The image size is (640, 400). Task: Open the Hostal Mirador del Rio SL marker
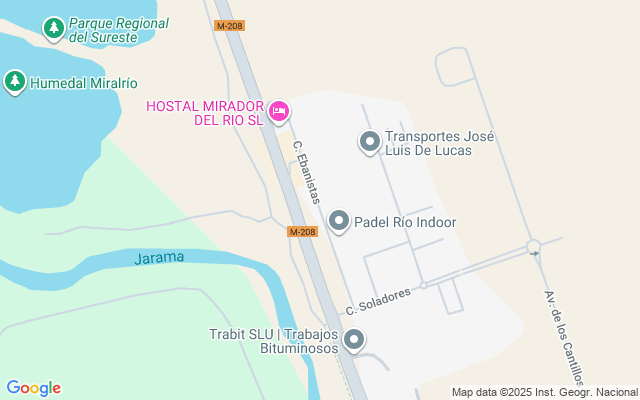pos(279,111)
